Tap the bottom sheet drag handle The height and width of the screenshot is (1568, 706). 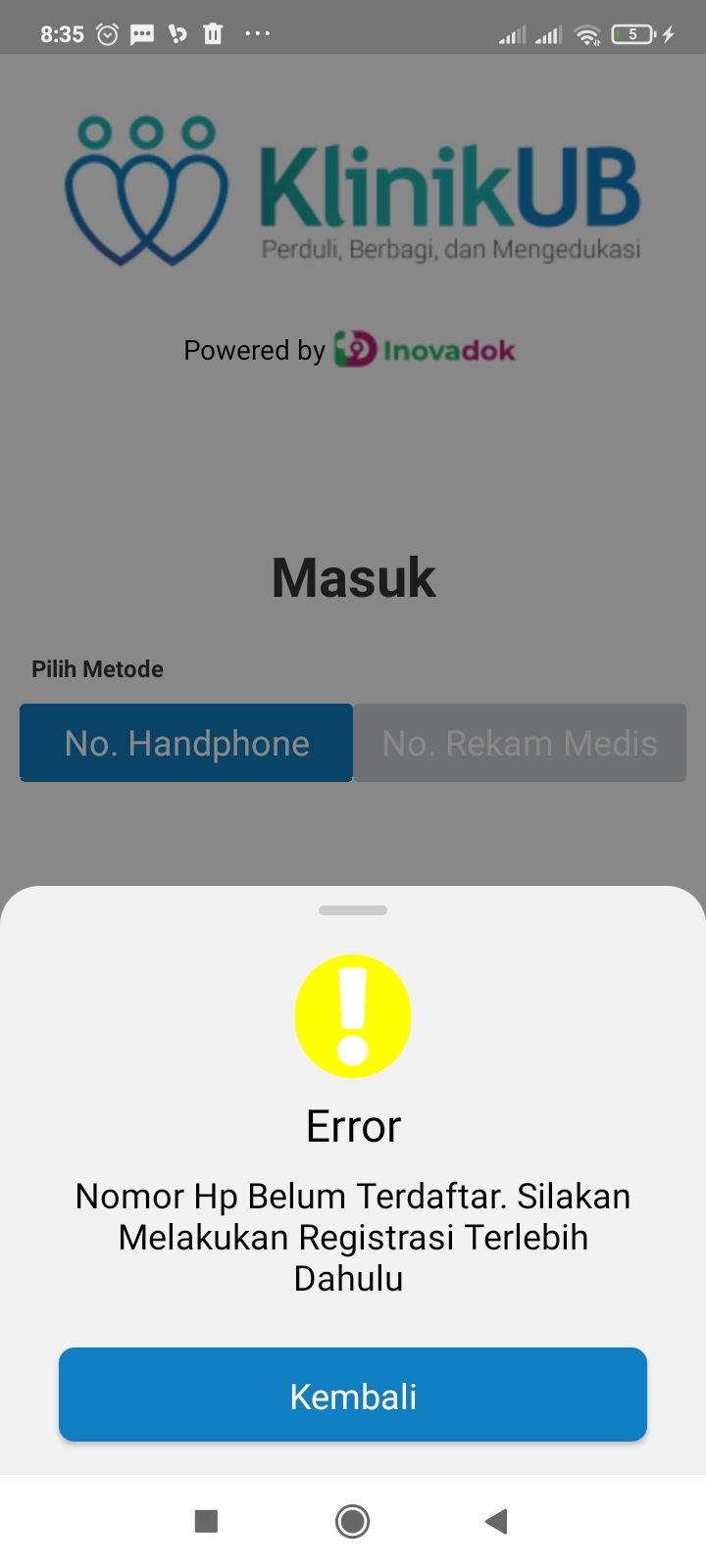pyautogui.click(x=353, y=910)
